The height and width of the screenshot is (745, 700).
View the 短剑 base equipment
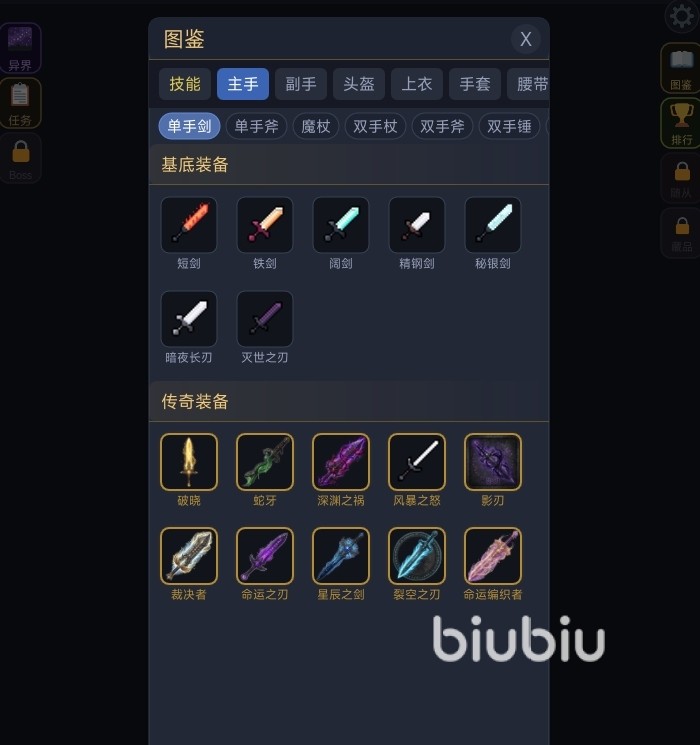click(x=189, y=225)
